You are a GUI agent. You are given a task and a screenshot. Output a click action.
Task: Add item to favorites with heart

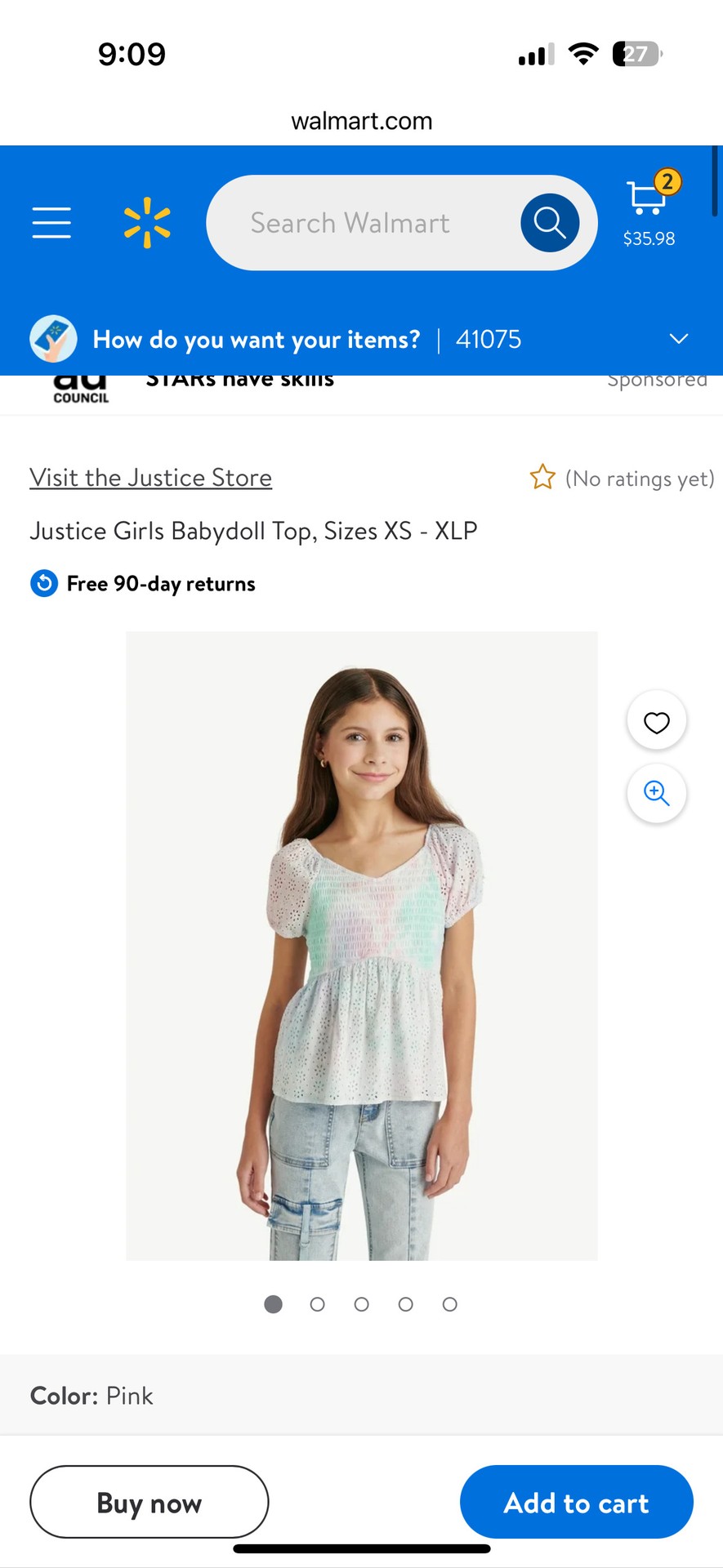point(656,722)
